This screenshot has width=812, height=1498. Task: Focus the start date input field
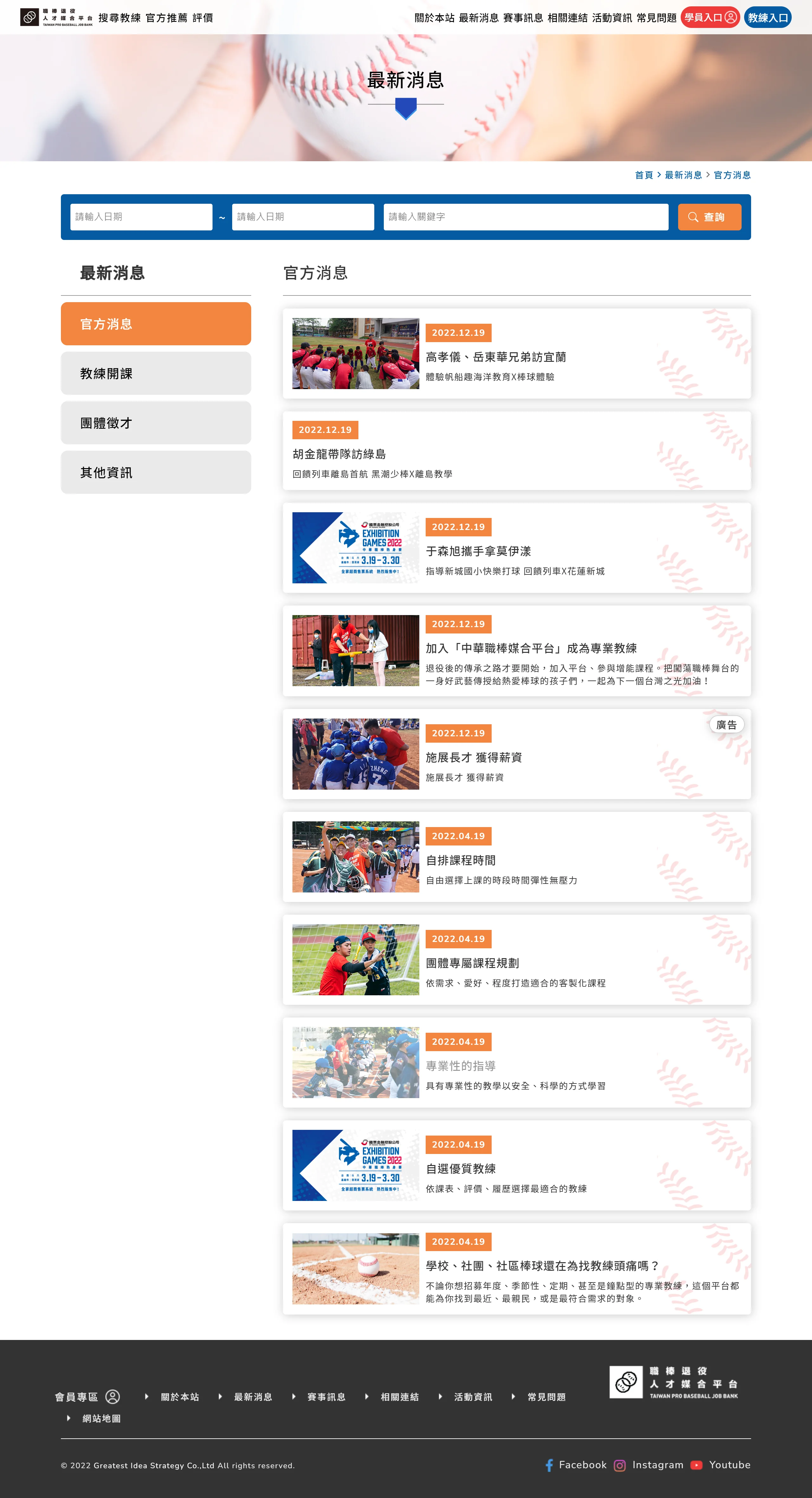(141, 217)
